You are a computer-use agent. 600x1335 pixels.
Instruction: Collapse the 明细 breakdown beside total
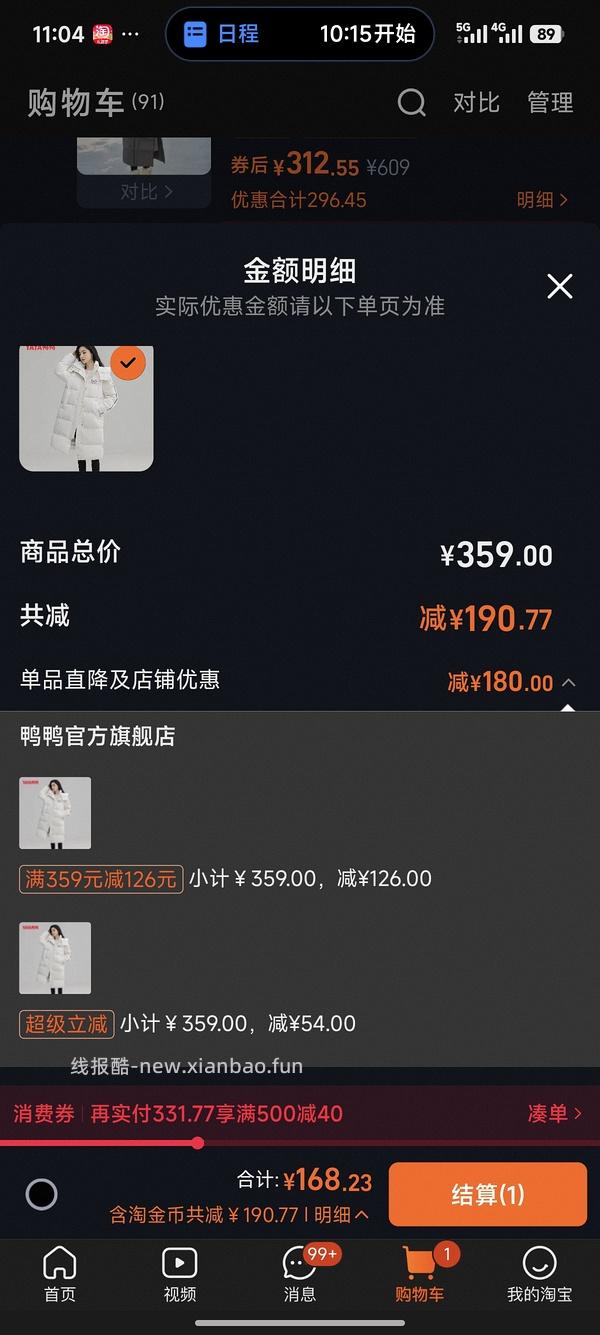(x=341, y=1215)
